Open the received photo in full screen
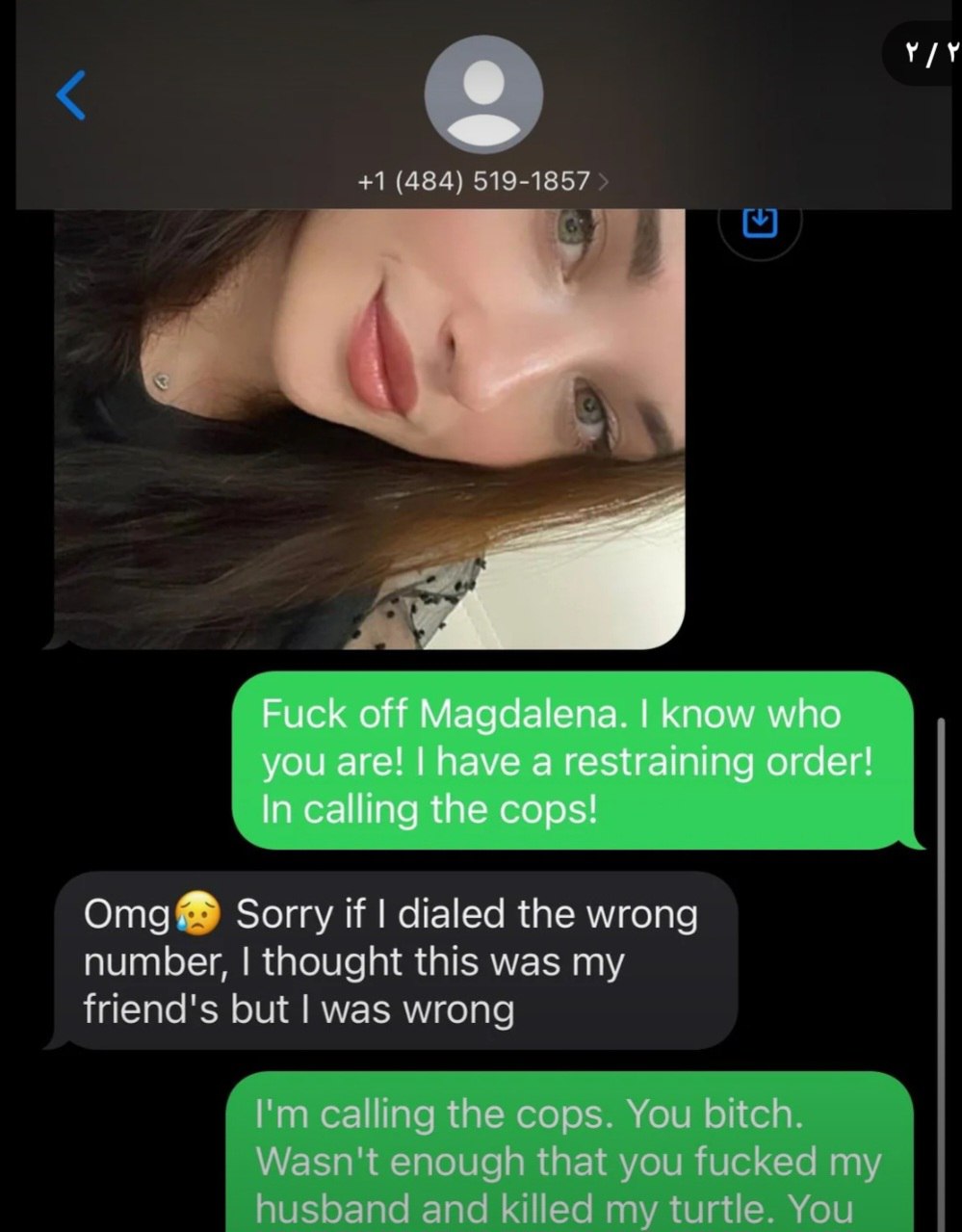The image size is (962, 1232). (370, 424)
